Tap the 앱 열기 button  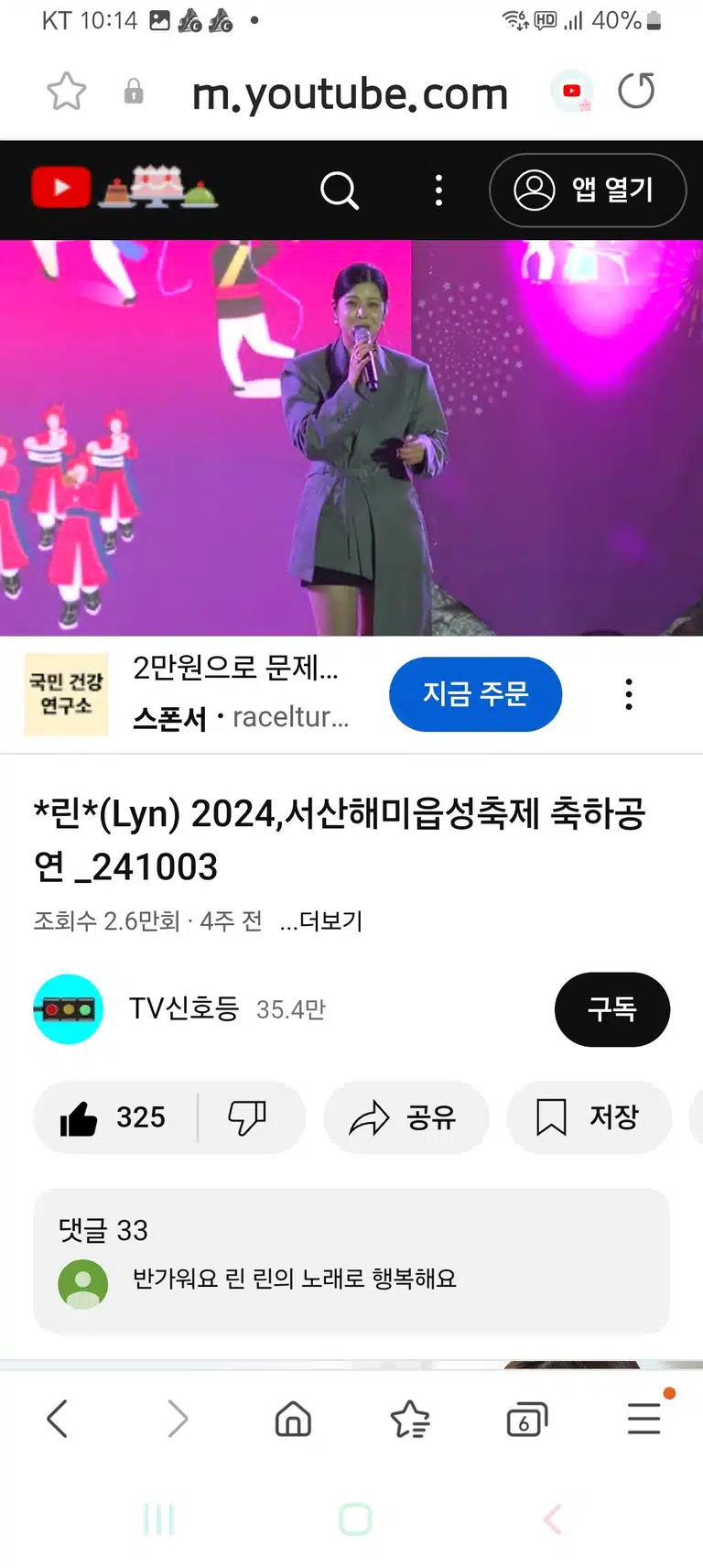(x=588, y=191)
